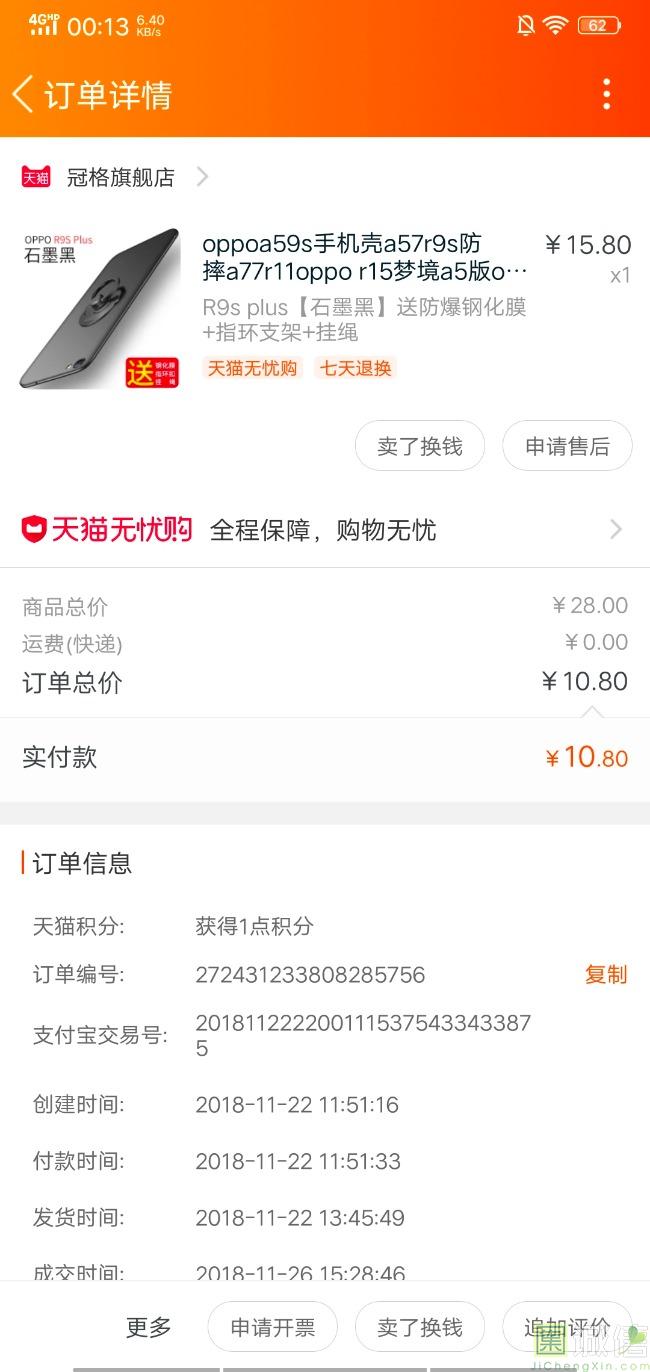650x1372 pixels.
Task: Open the three-dot overflow menu
Action: click(x=606, y=94)
